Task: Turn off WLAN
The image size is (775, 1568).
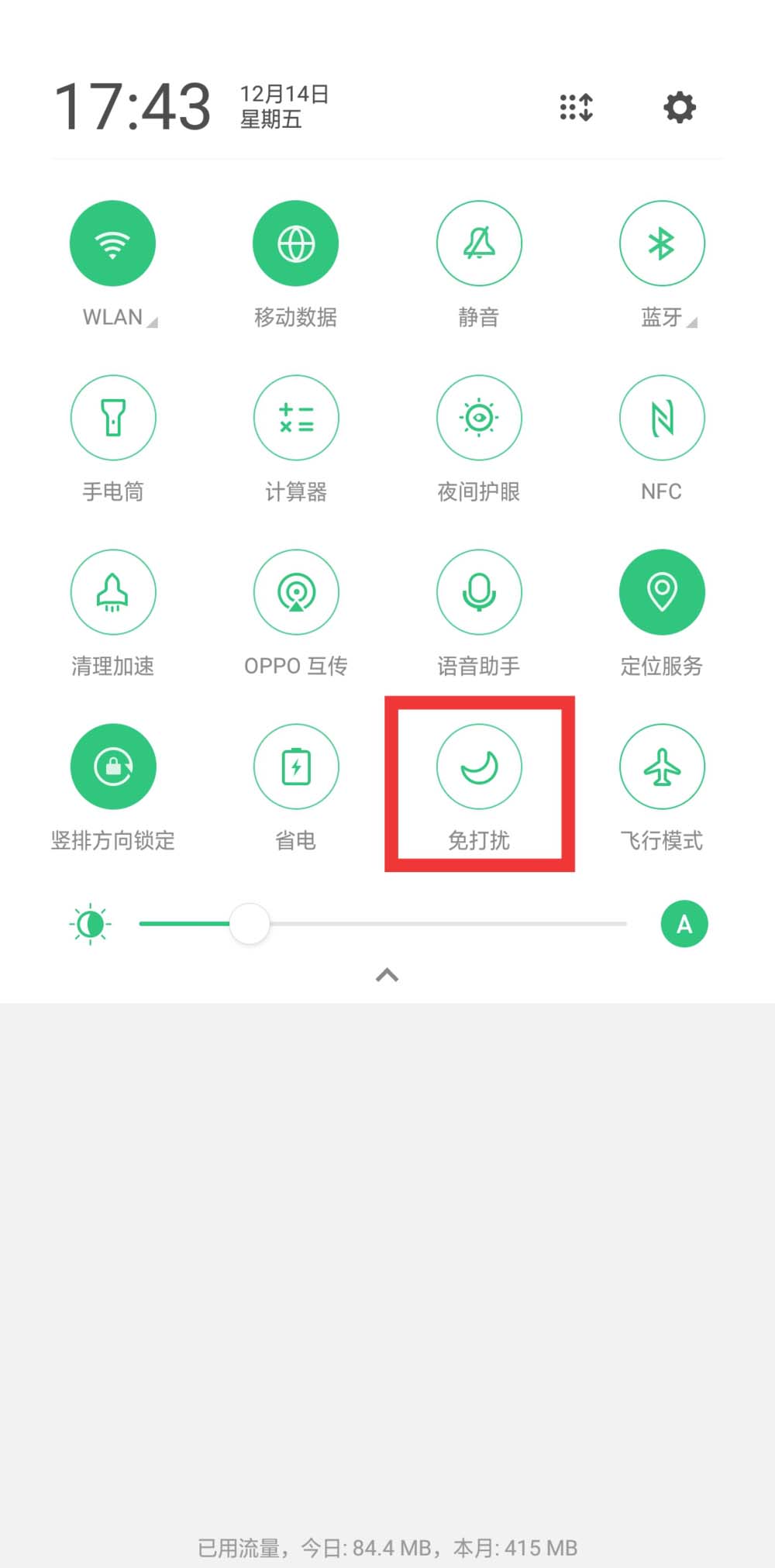Action: 113,243
